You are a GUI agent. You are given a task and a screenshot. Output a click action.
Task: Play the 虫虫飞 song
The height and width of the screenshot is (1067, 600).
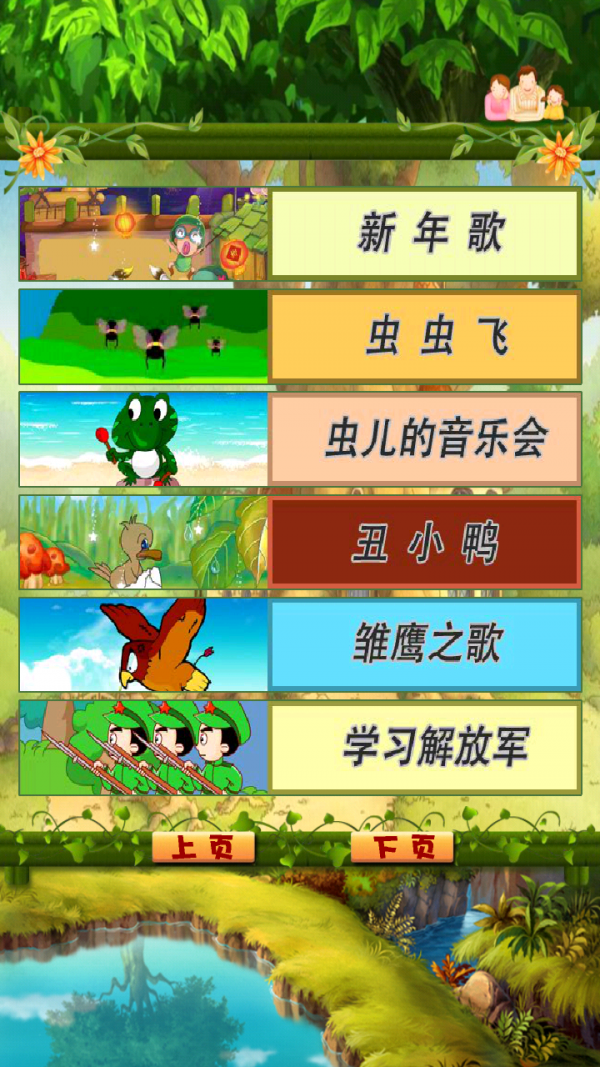click(425, 337)
